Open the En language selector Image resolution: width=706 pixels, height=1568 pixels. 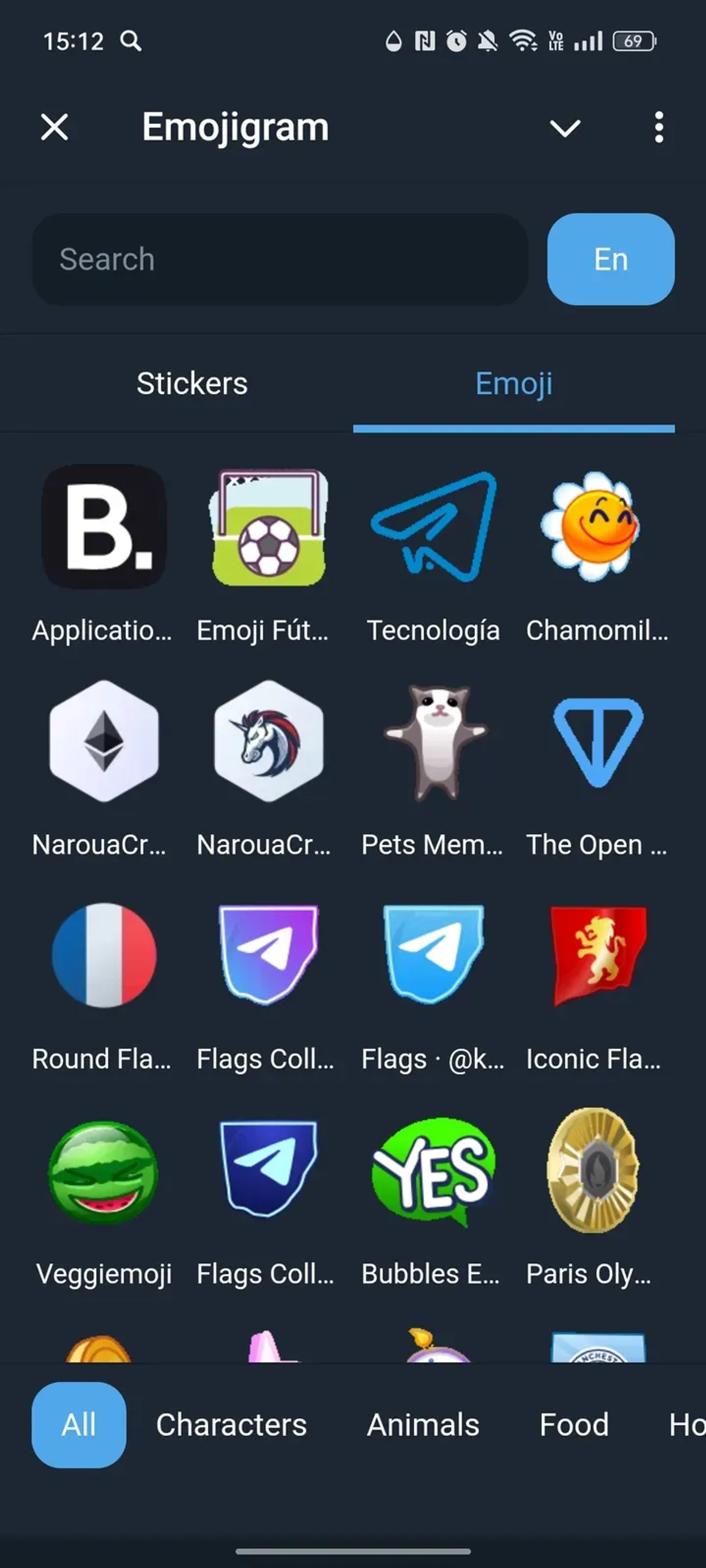click(x=610, y=259)
